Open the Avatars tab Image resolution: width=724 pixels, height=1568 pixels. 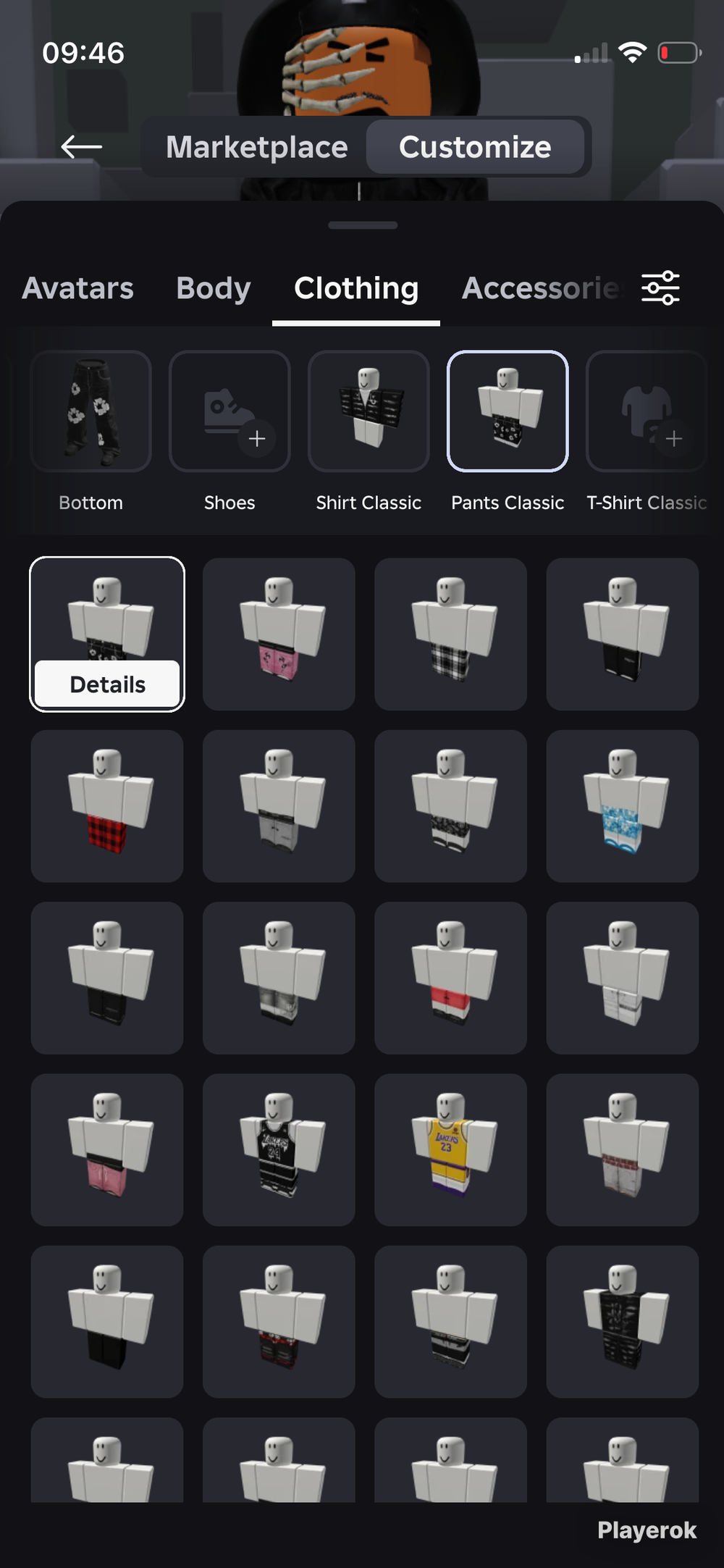tap(78, 288)
